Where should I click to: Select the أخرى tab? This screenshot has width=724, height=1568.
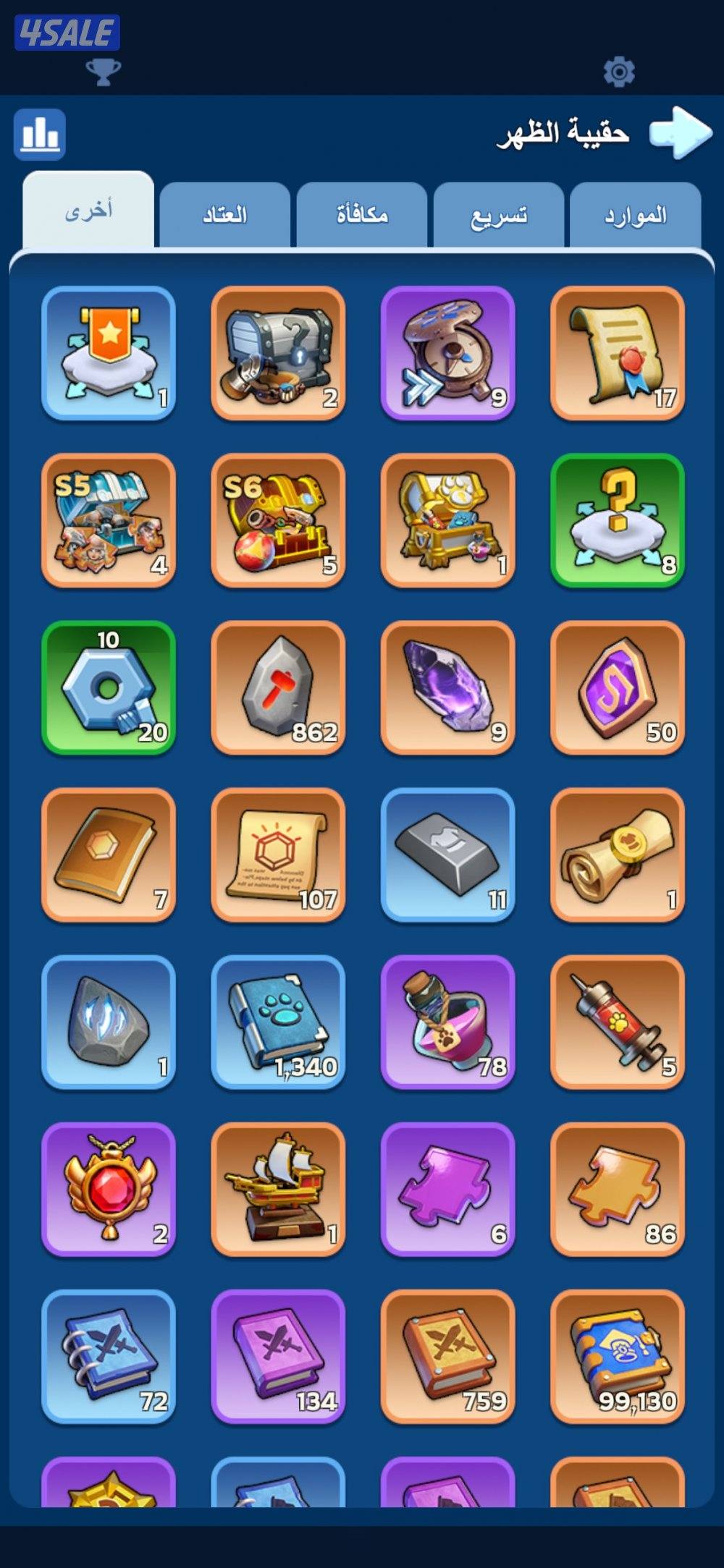(88, 211)
